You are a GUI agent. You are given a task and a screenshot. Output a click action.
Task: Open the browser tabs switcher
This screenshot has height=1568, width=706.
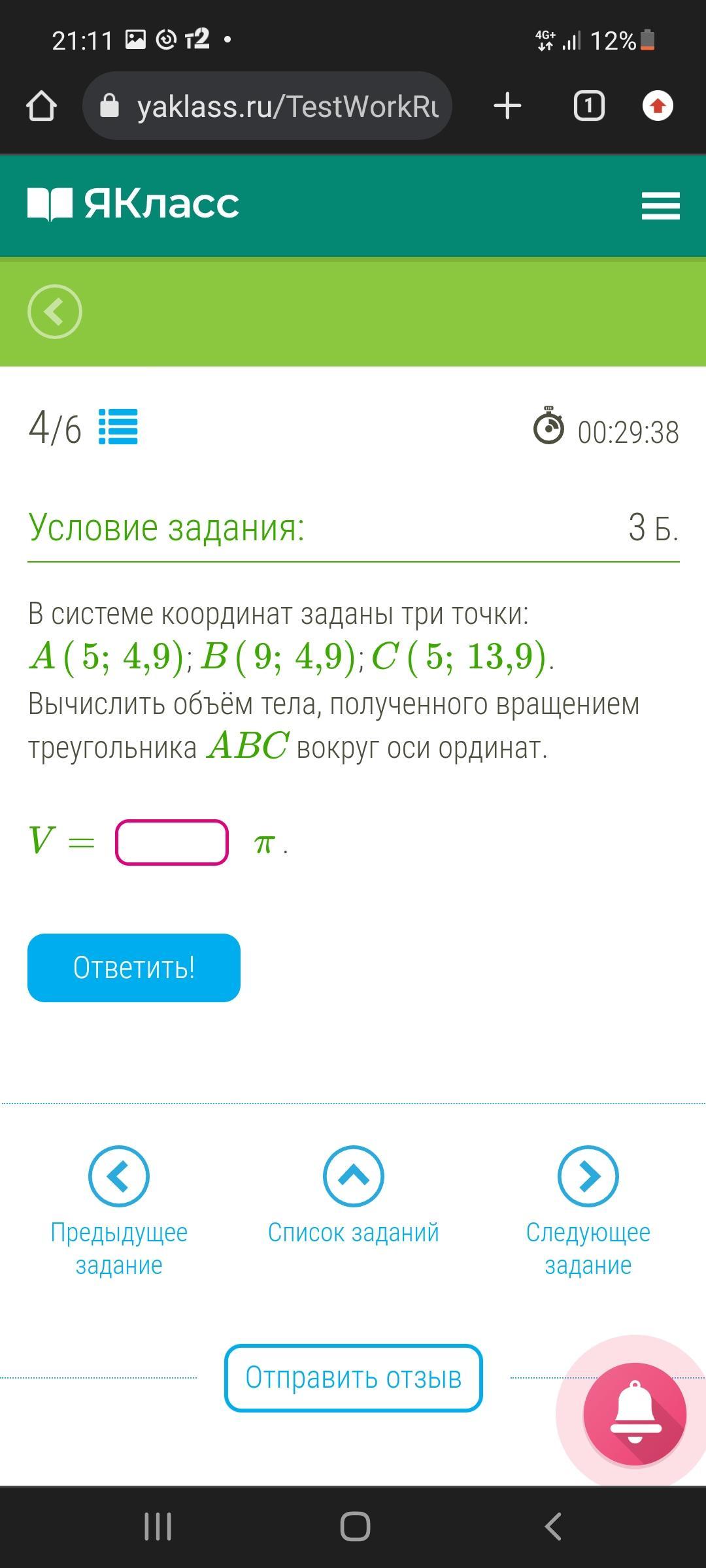click(x=589, y=106)
